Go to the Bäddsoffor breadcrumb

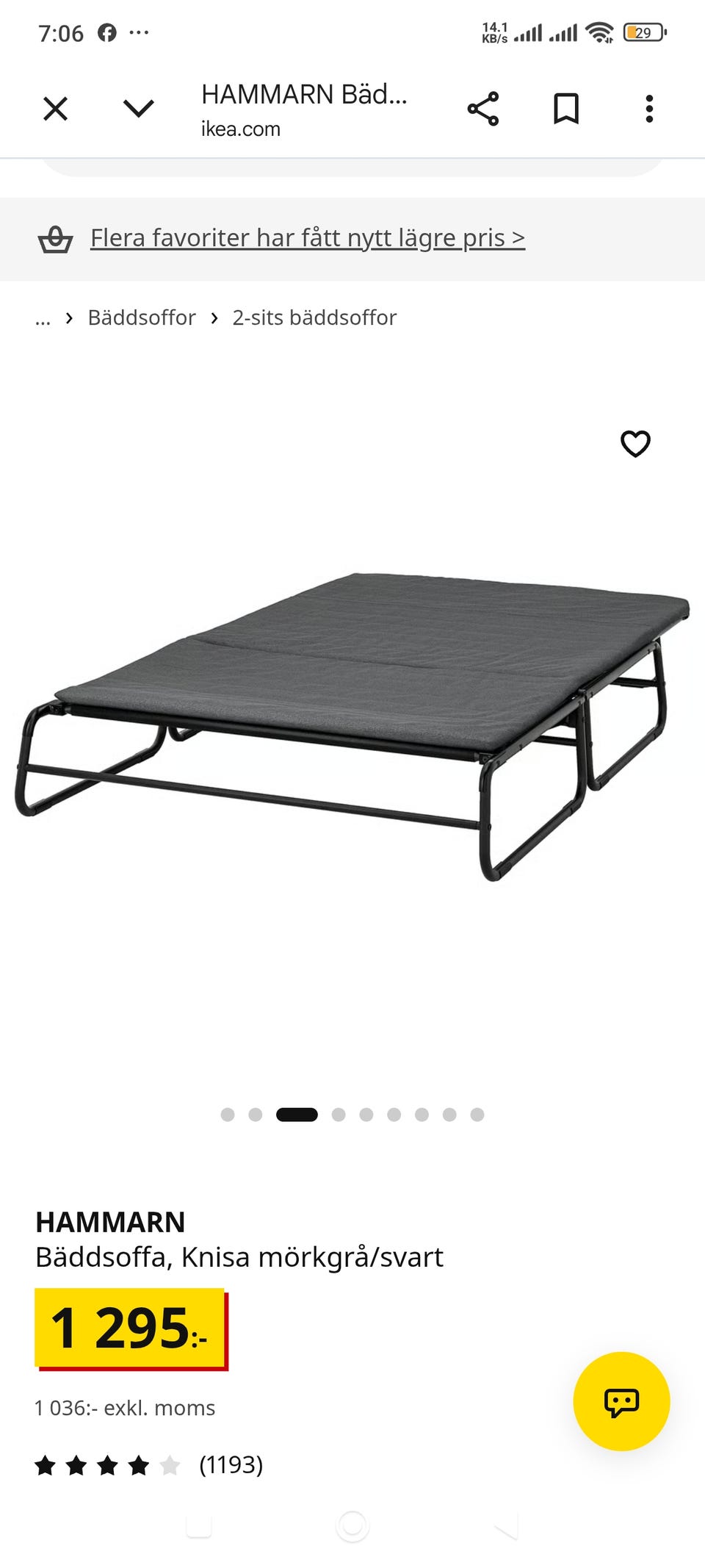142,317
